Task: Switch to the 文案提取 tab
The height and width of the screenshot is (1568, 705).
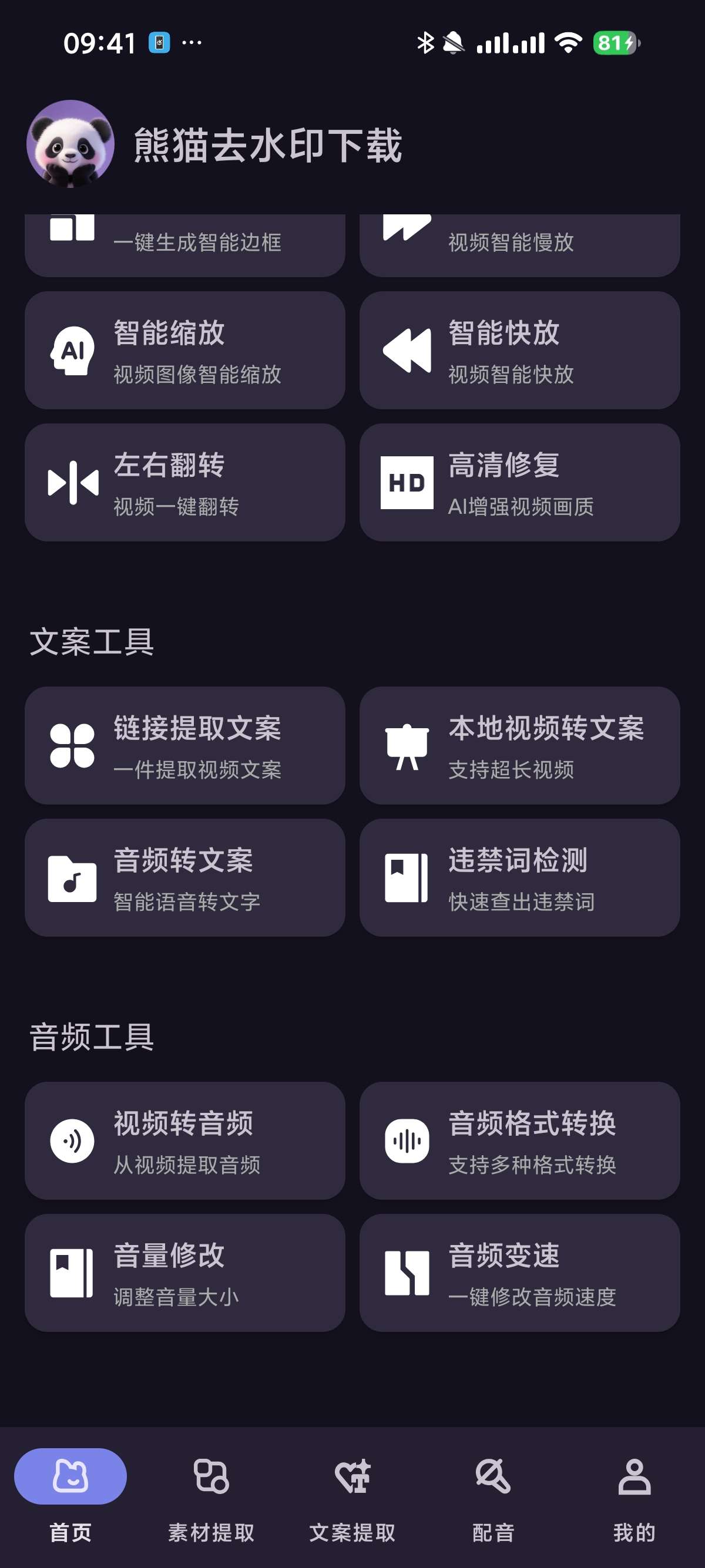Action: [x=352, y=1492]
